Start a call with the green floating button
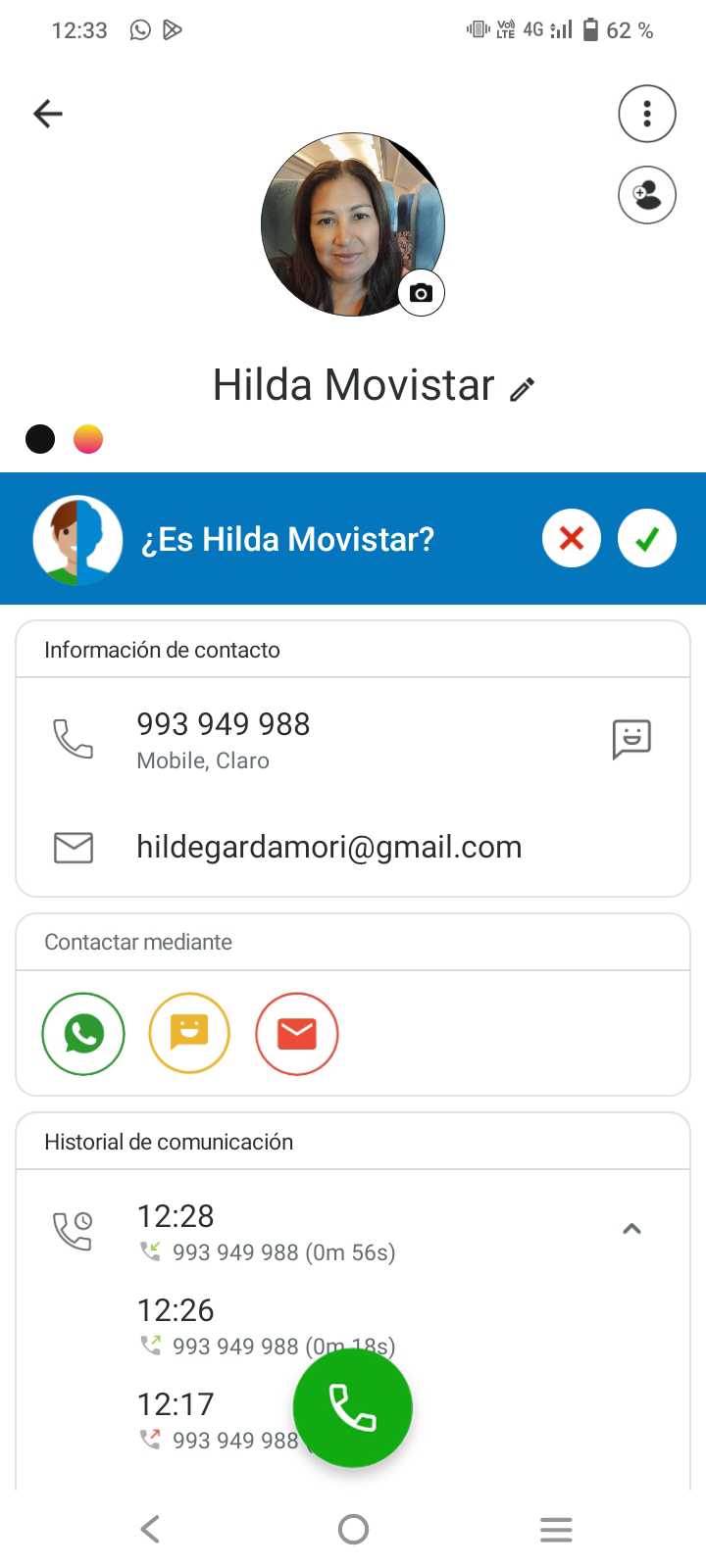Image resolution: width=706 pixels, height=1568 pixels. point(353,1407)
